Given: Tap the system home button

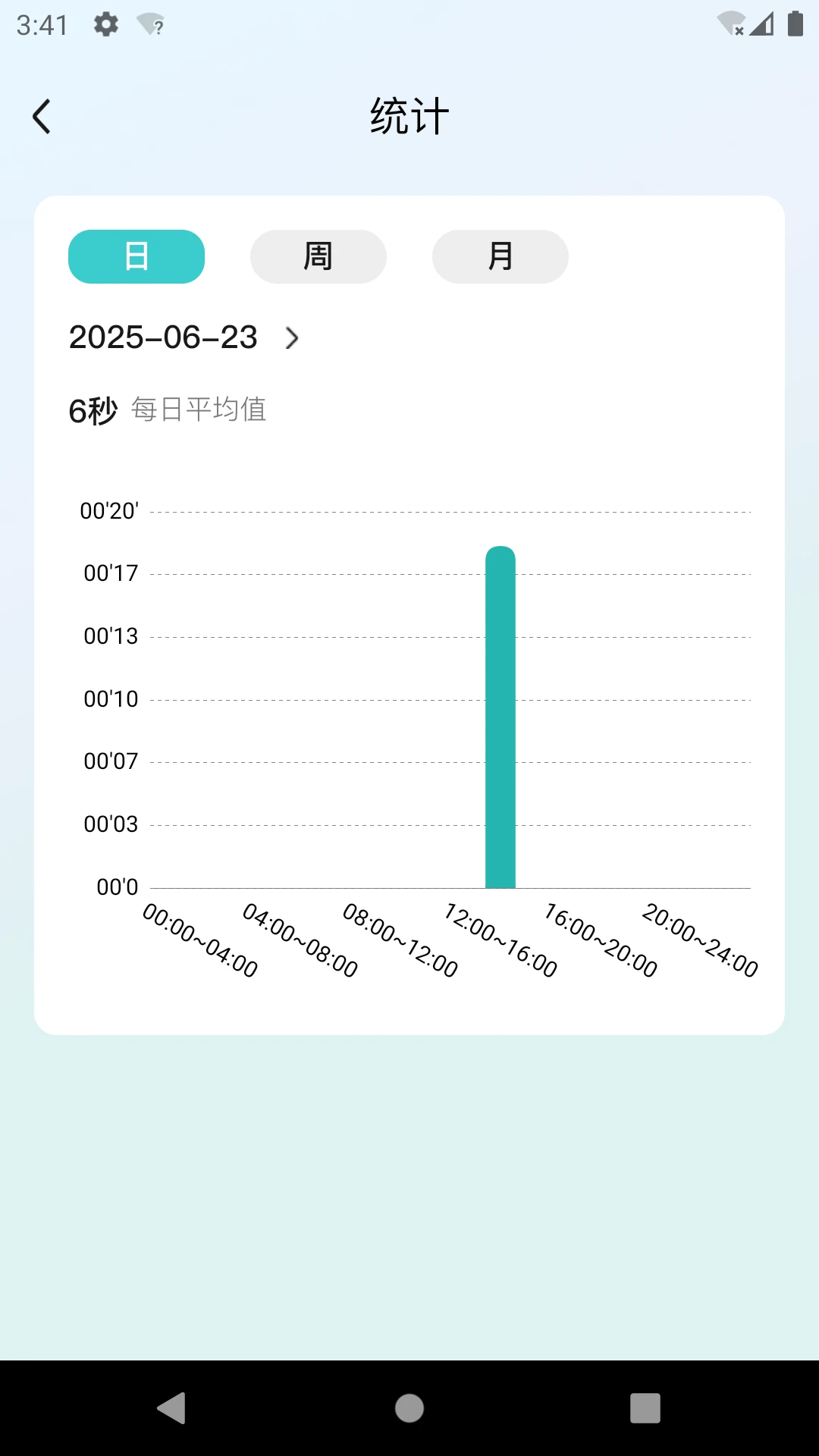Looking at the screenshot, I should (x=409, y=1408).
